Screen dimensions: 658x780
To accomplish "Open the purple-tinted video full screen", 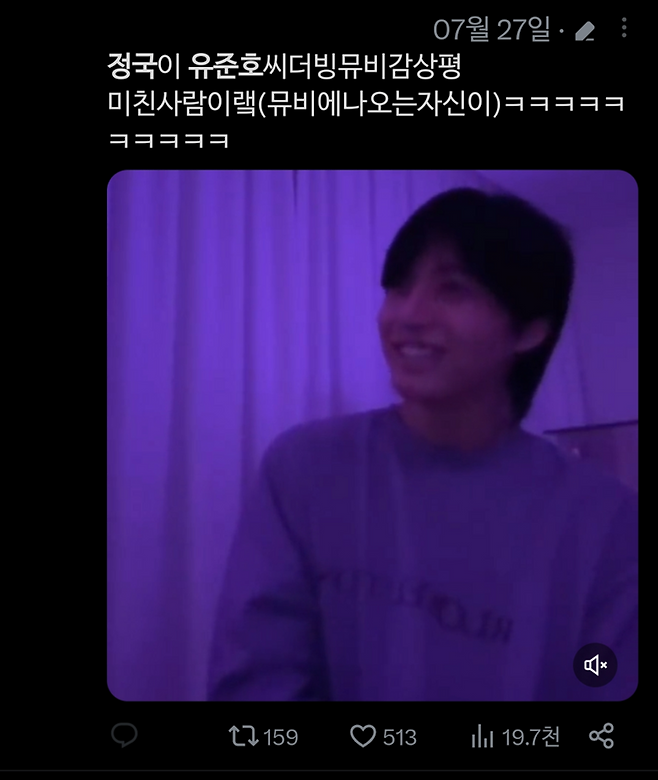I will (372, 435).
